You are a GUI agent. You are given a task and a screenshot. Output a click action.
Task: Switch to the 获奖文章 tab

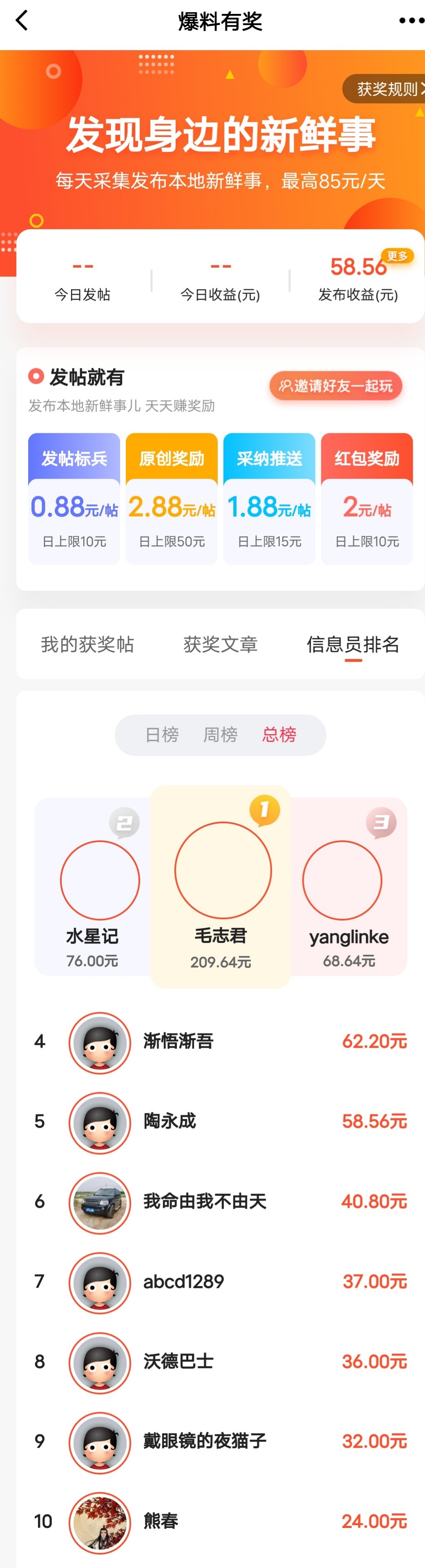click(x=220, y=644)
